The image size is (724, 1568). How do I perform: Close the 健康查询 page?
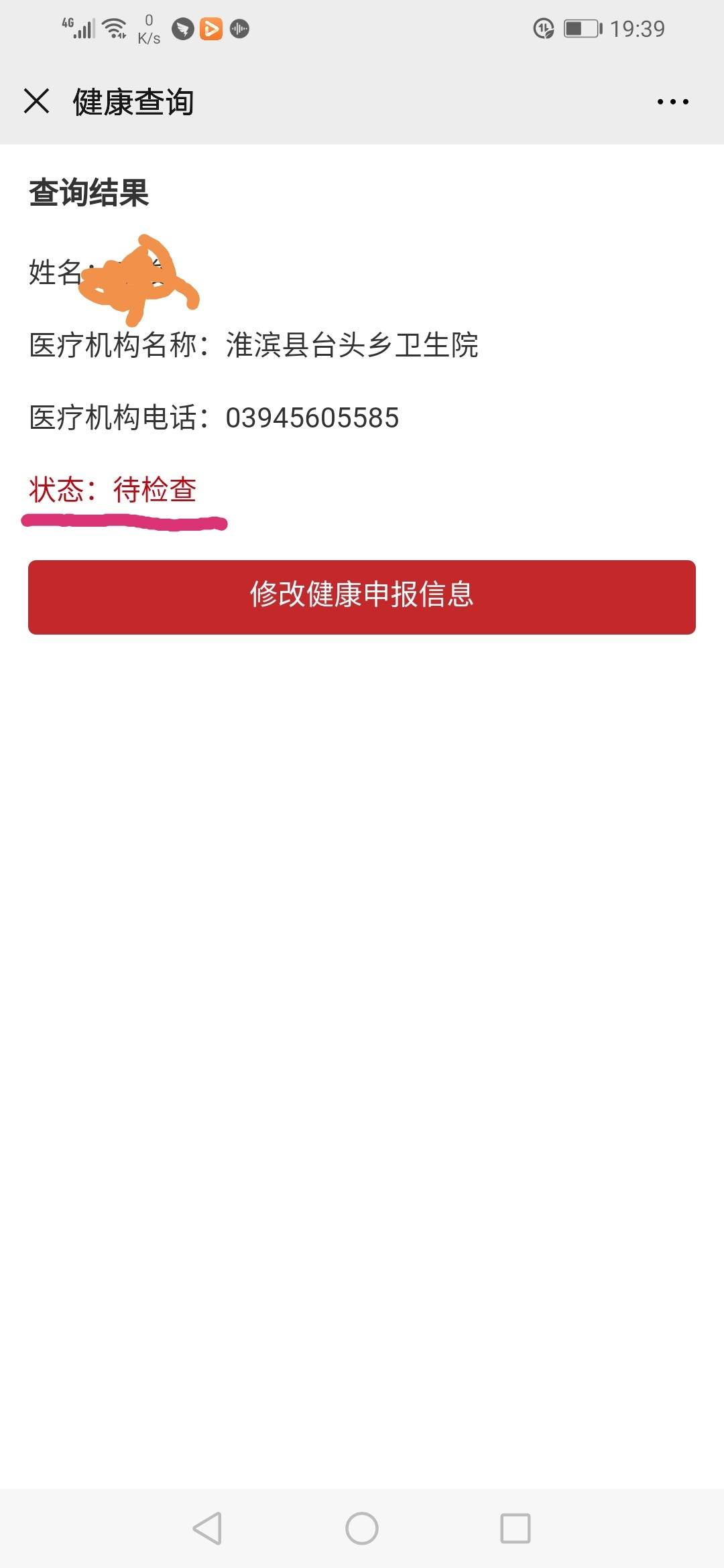pyautogui.click(x=36, y=101)
